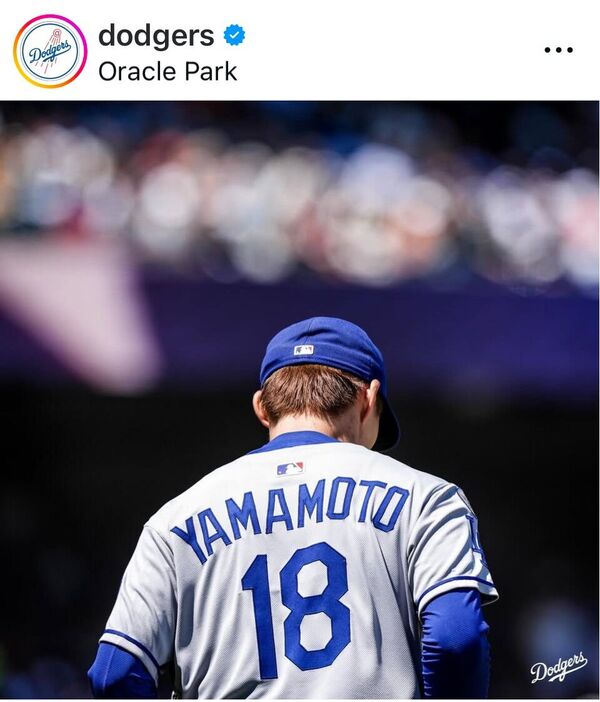Open the Oracle Park location page
This screenshot has width=600, height=702.
click(x=167, y=71)
